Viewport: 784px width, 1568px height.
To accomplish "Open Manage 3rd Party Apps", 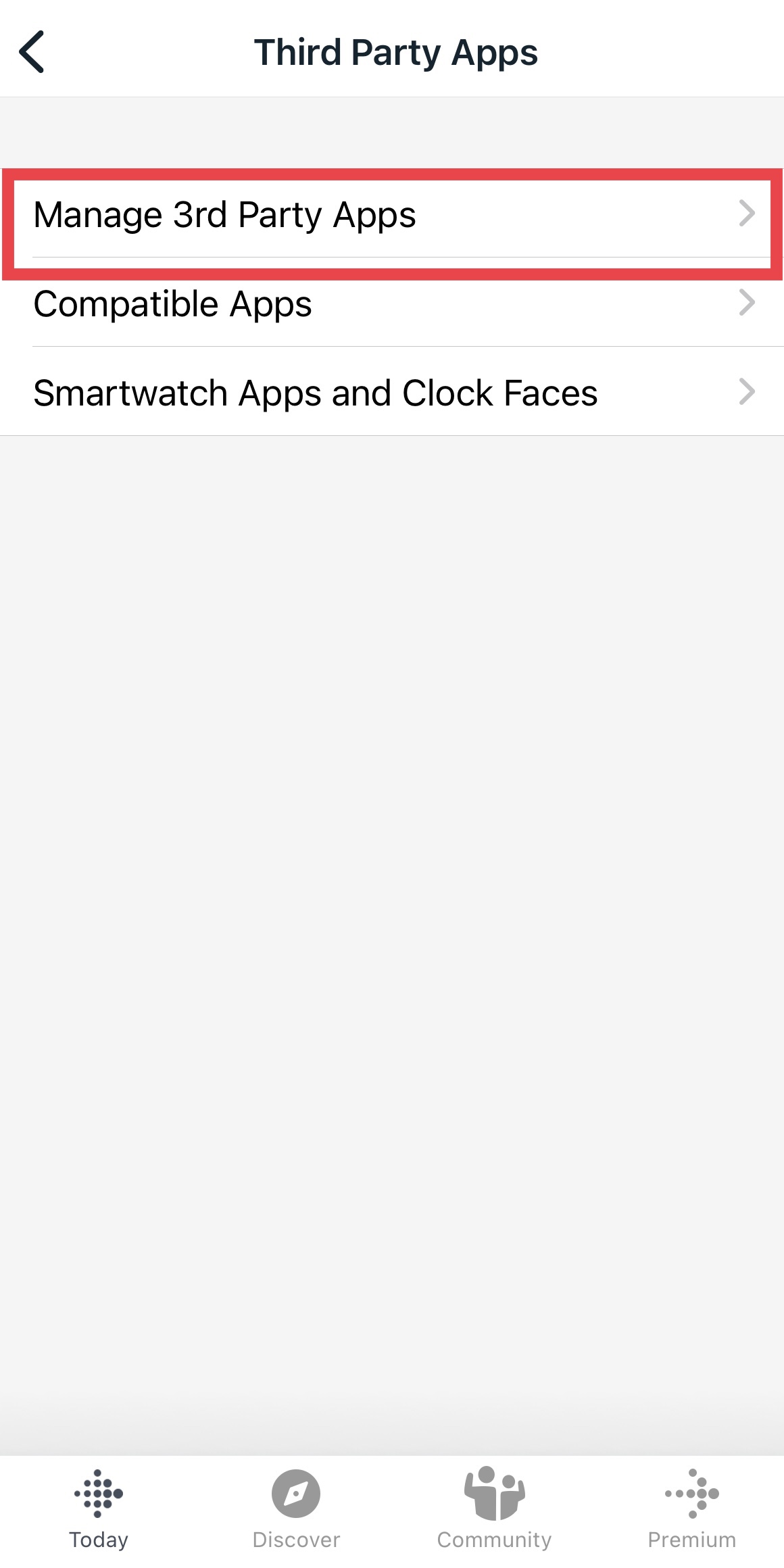I will click(x=392, y=215).
